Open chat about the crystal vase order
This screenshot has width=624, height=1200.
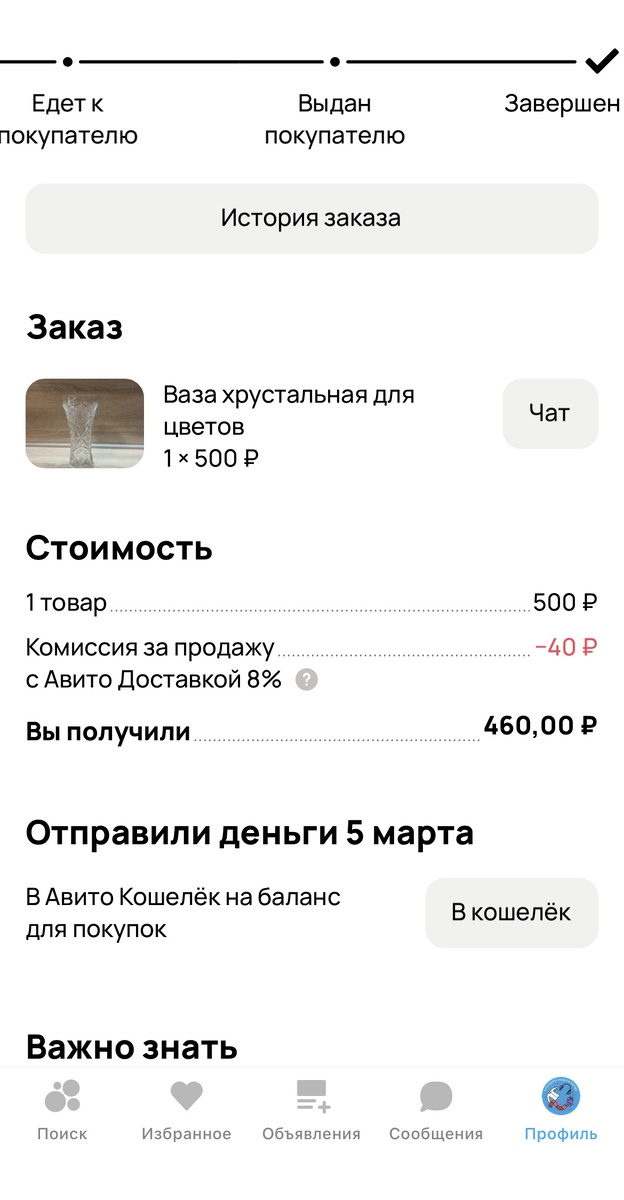[x=549, y=413]
